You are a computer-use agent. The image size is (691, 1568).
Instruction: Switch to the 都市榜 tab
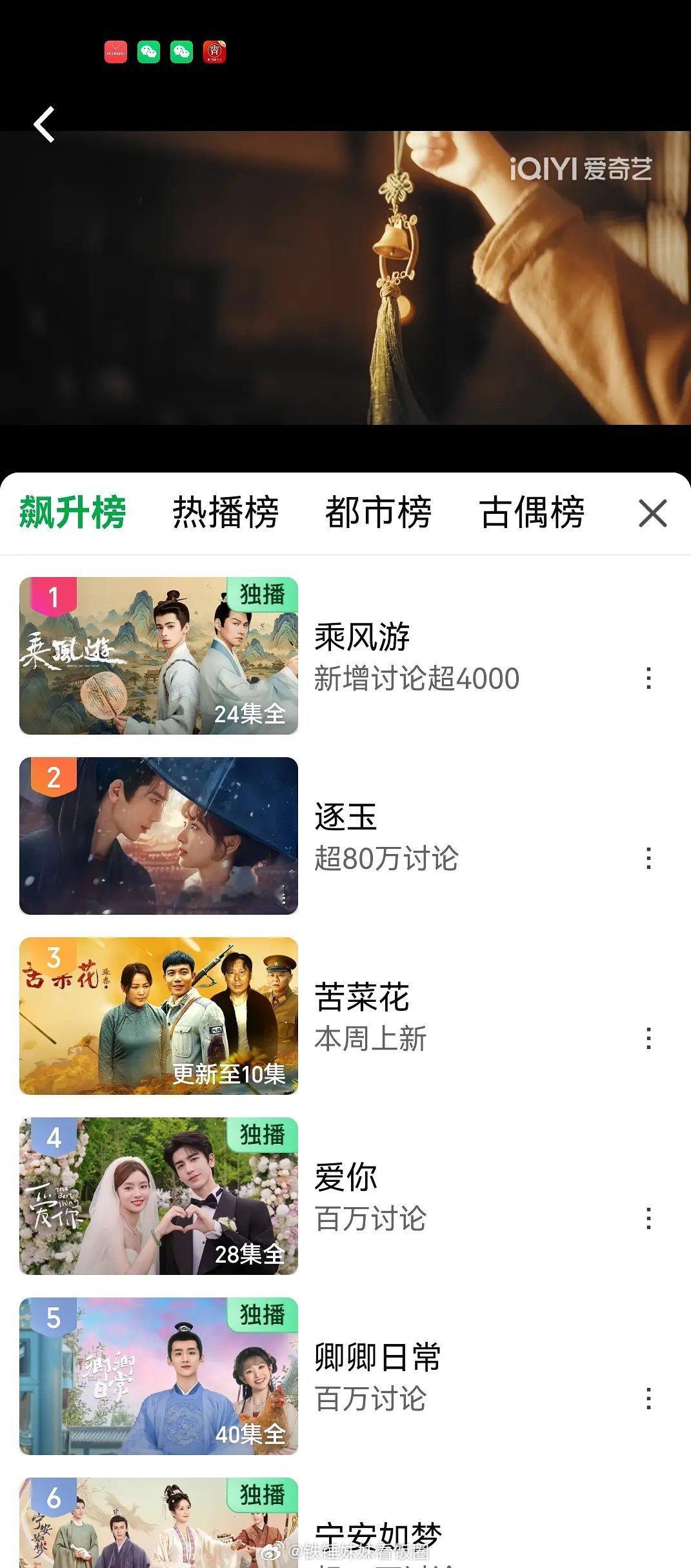pyautogui.click(x=378, y=513)
